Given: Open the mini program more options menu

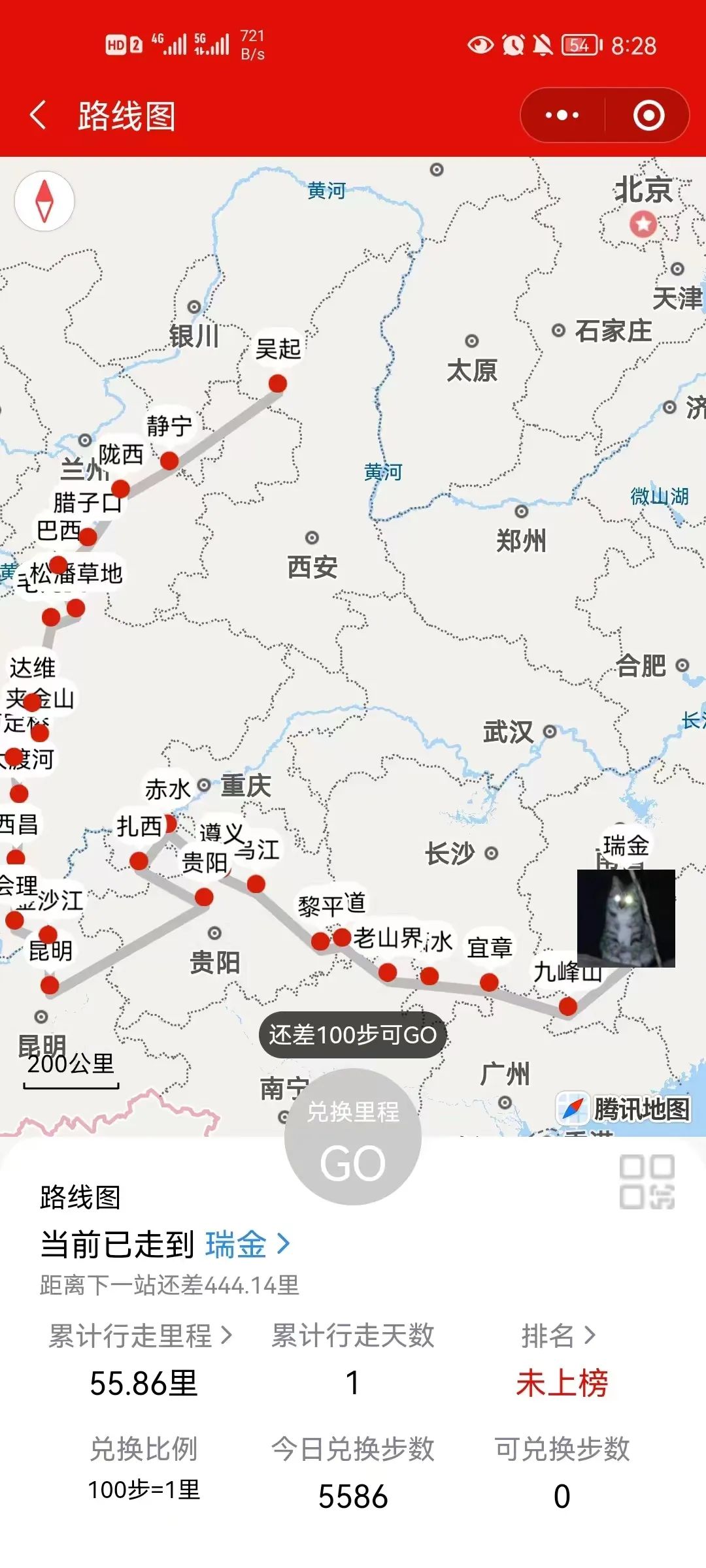Looking at the screenshot, I should pos(562,116).
